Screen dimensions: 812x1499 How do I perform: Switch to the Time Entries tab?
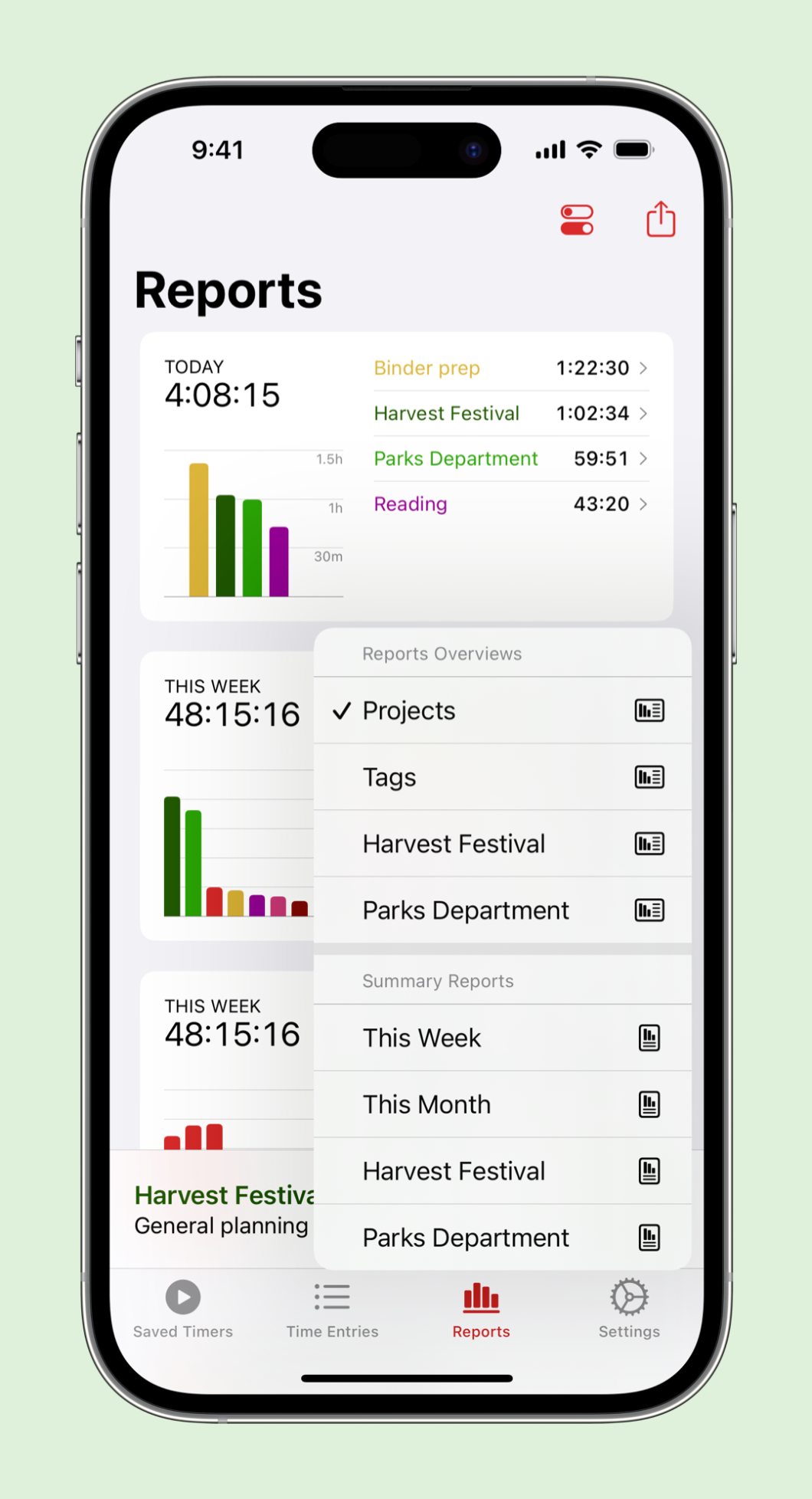point(332,1309)
